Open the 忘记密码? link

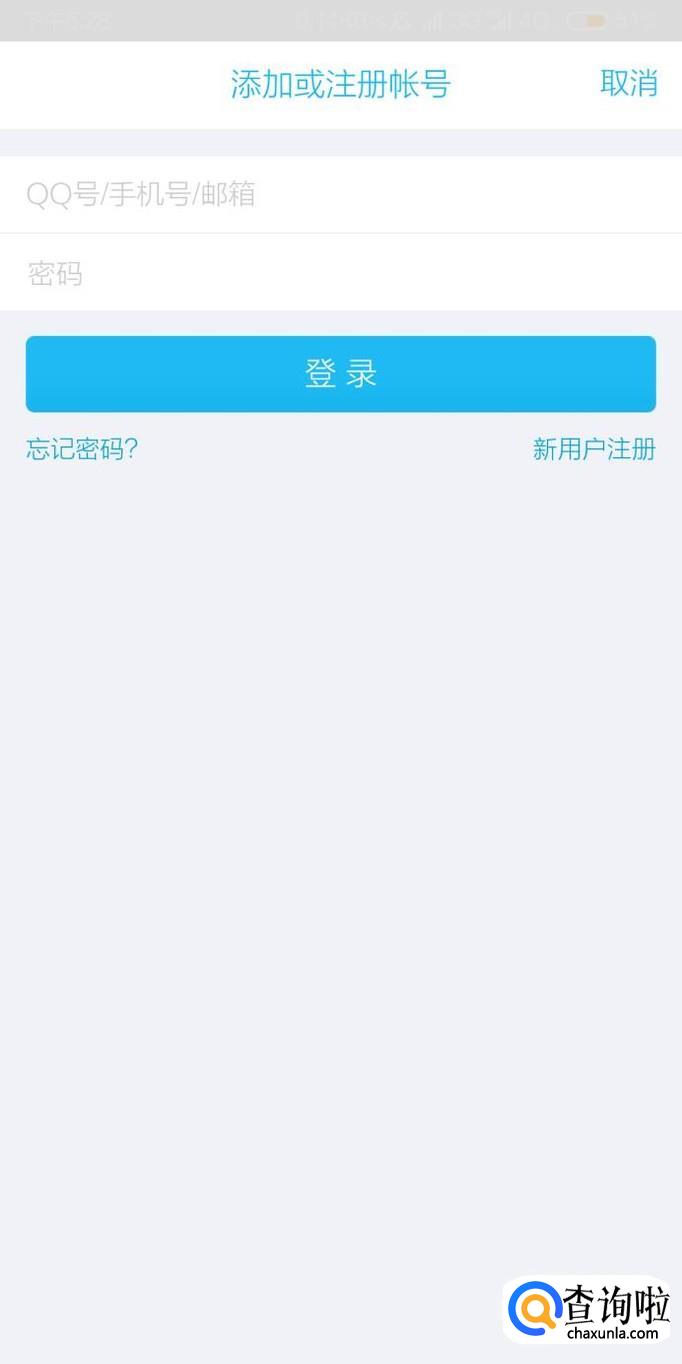[x=82, y=449]
